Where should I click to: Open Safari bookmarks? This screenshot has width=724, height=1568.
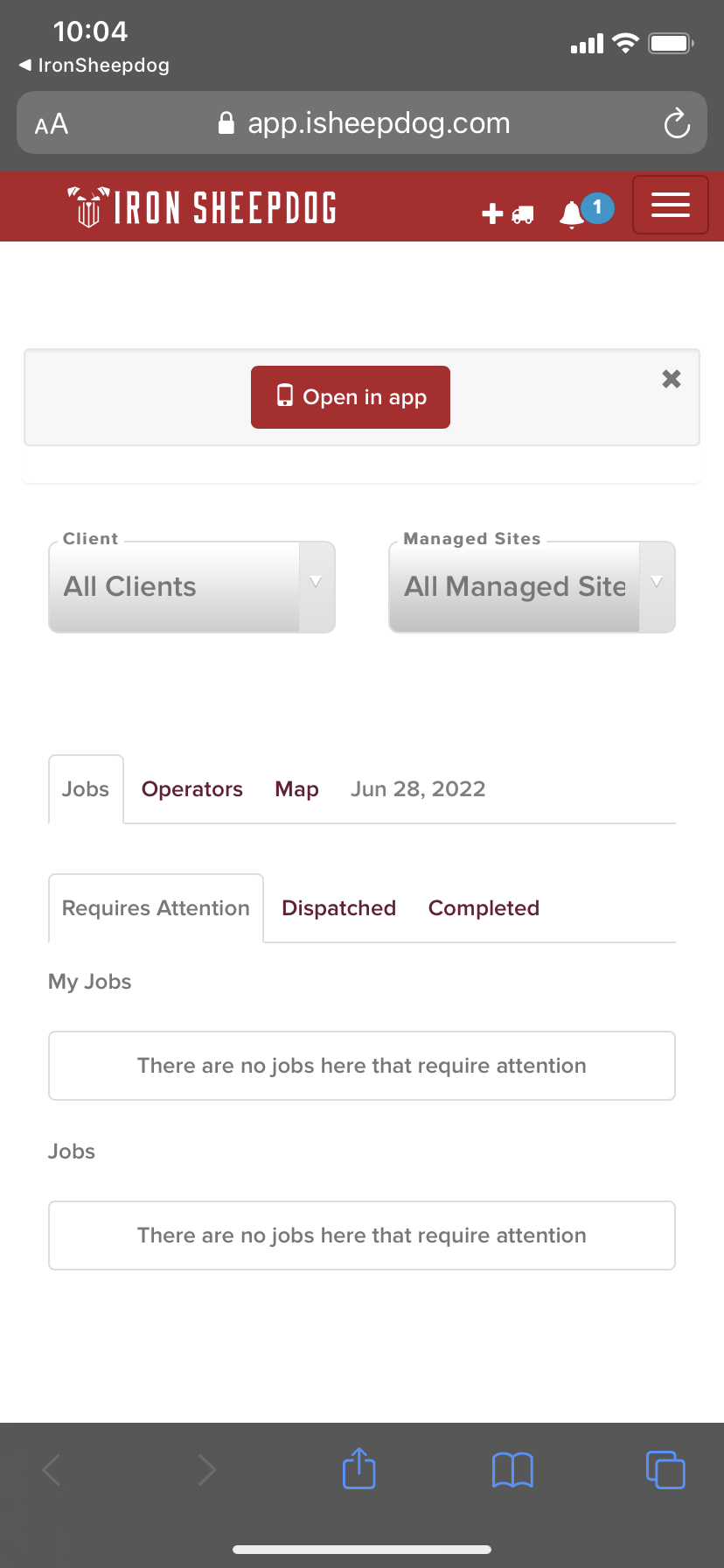[x=512, y=1470]
